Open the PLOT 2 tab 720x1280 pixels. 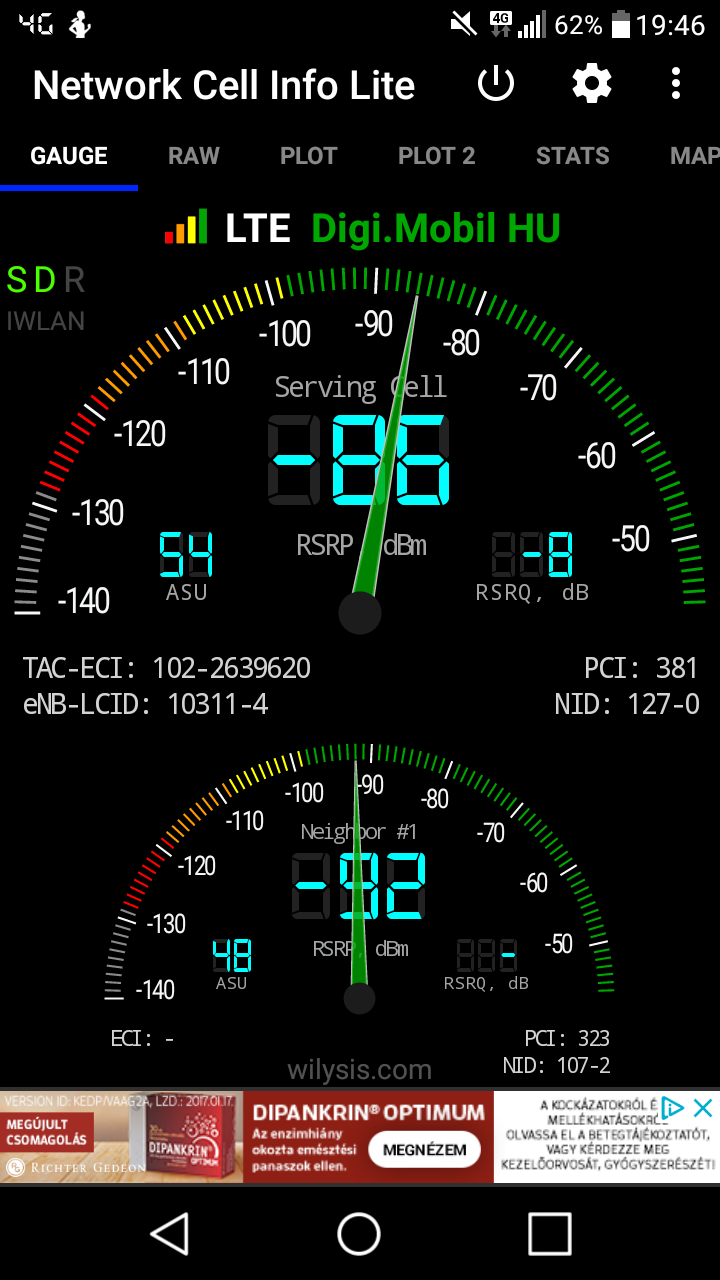[436, 156]
